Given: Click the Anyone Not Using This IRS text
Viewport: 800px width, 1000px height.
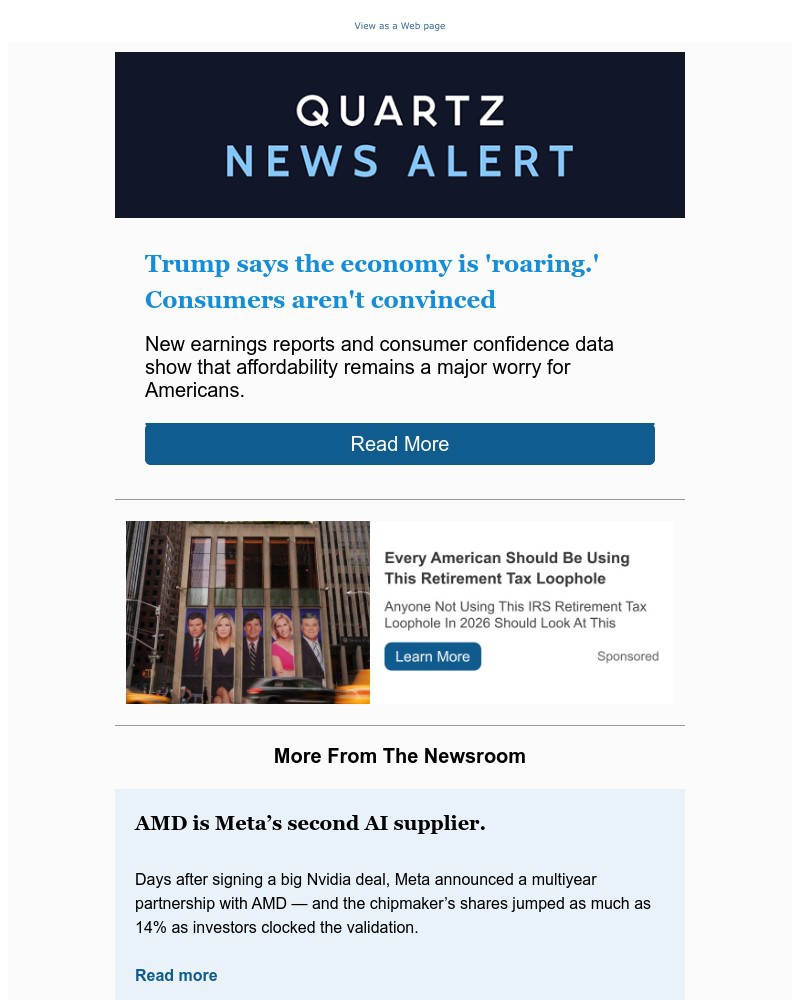Looking at the screenshot, I should click(x=508, y=614).
